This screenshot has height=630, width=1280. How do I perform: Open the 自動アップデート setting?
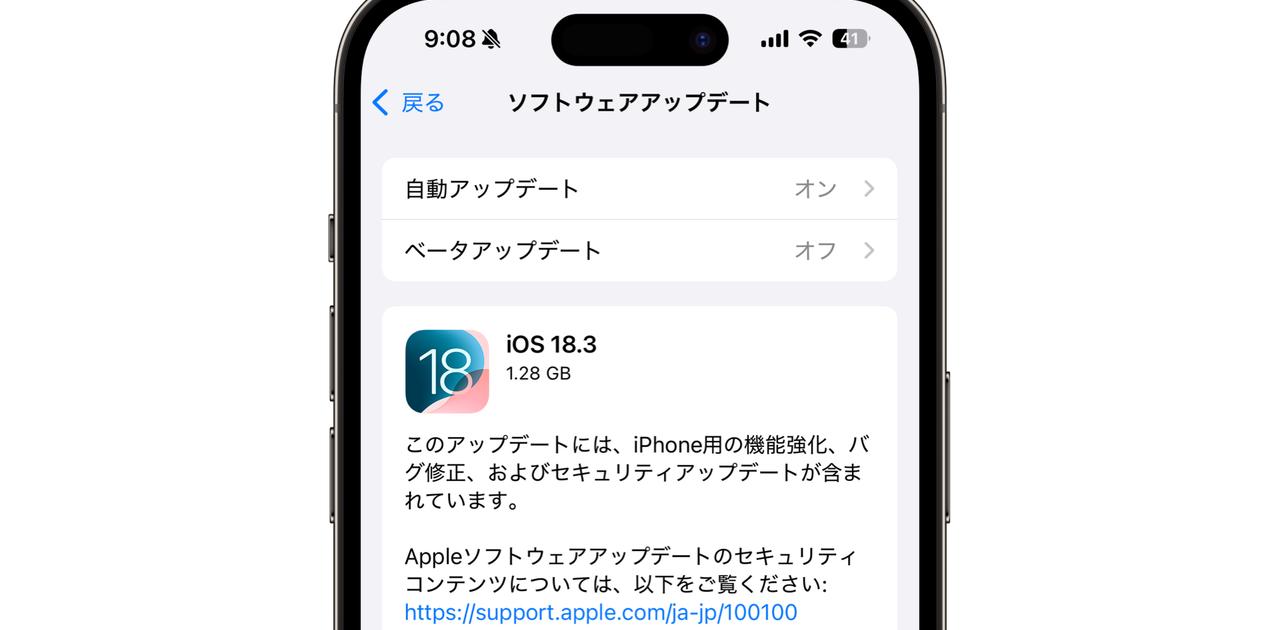point(639,189)
